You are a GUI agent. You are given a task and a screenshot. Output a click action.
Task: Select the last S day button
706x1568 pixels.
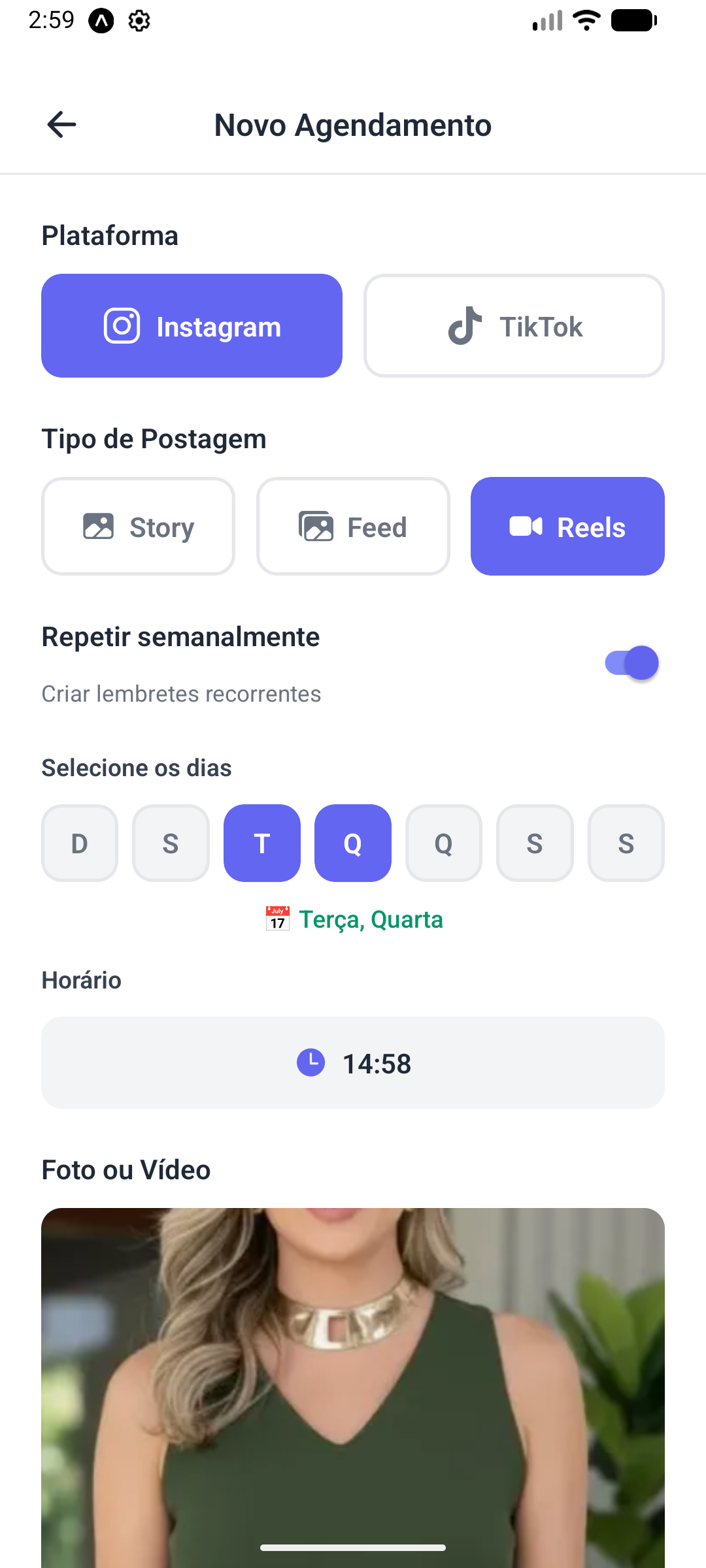click(626, 843)
